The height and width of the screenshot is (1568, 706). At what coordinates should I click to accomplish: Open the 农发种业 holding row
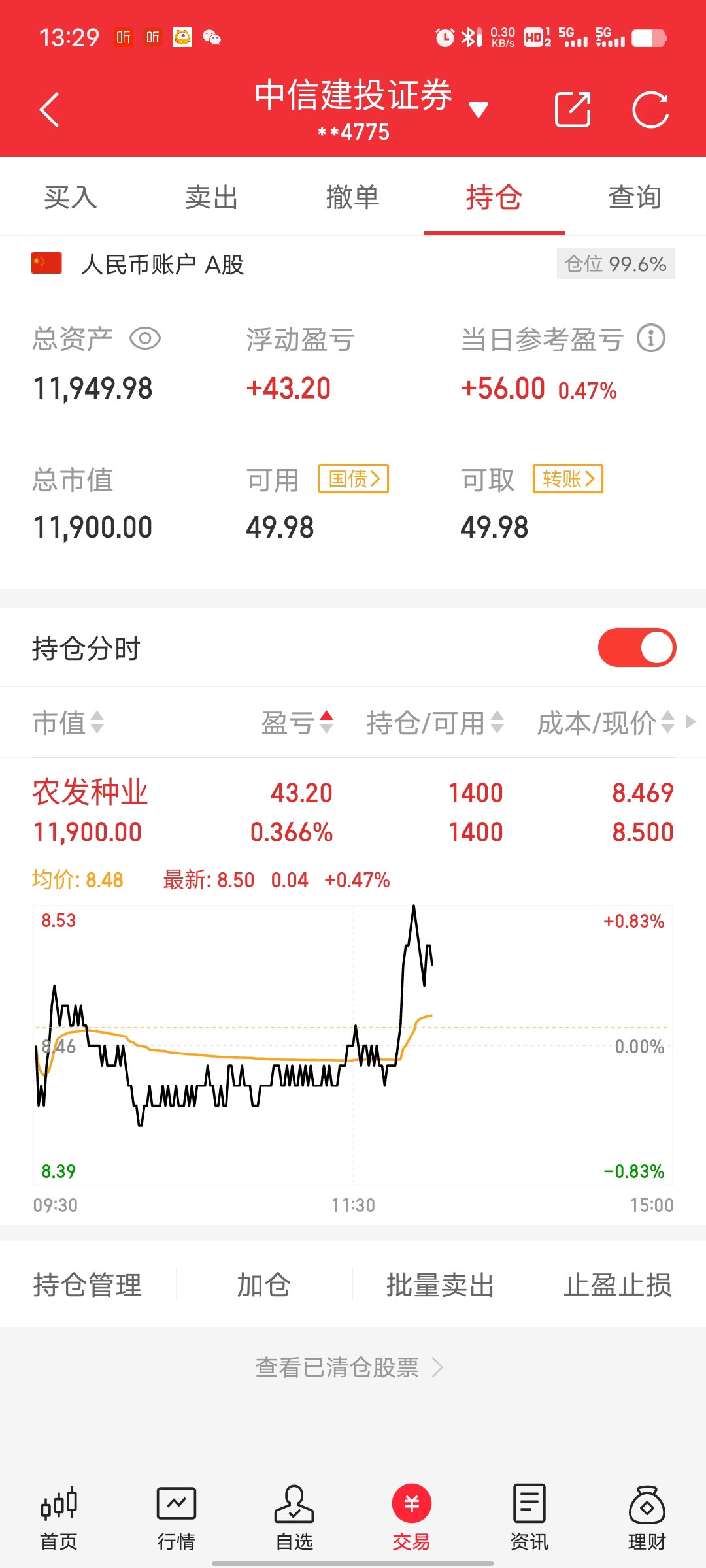[x=353, y=812]
